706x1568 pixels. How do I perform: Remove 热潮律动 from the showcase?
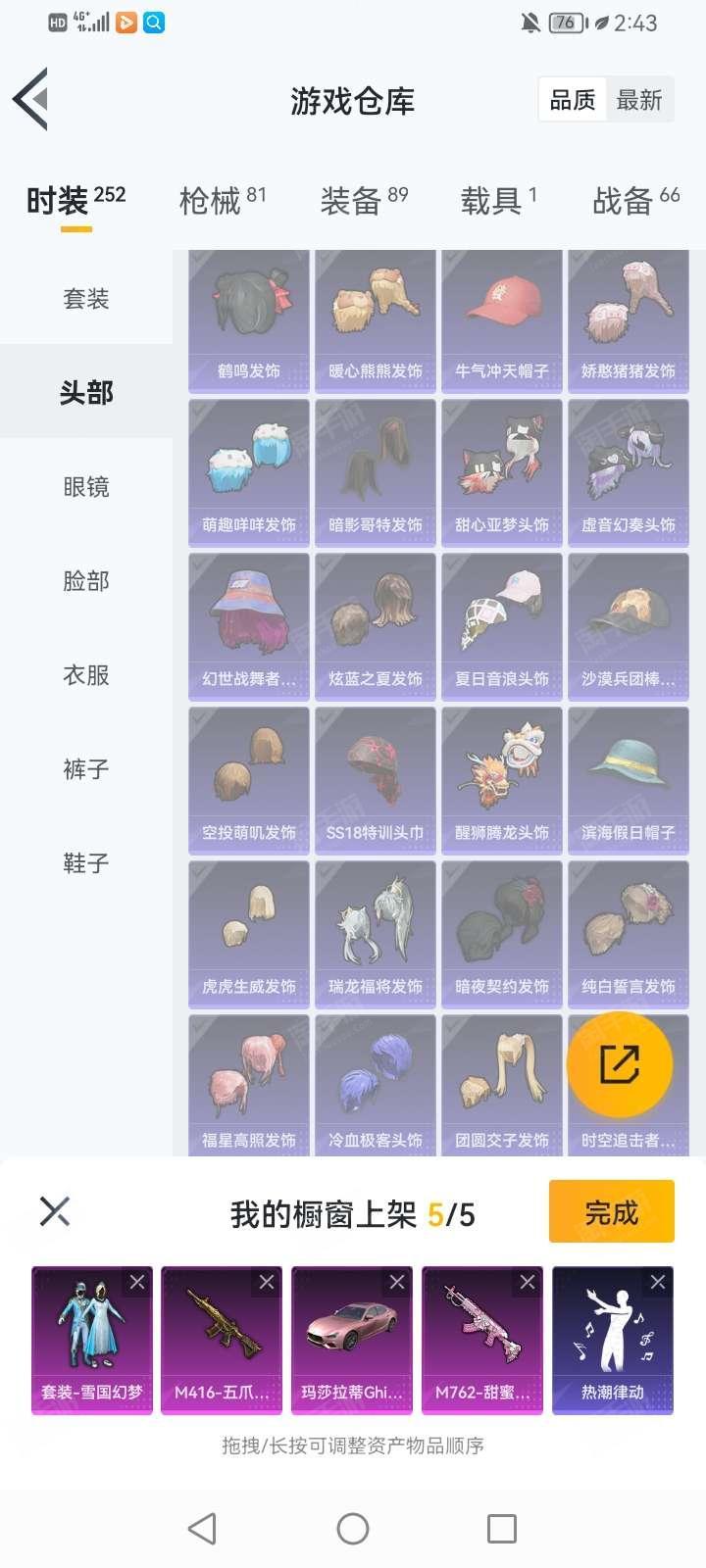[658, 1282]
